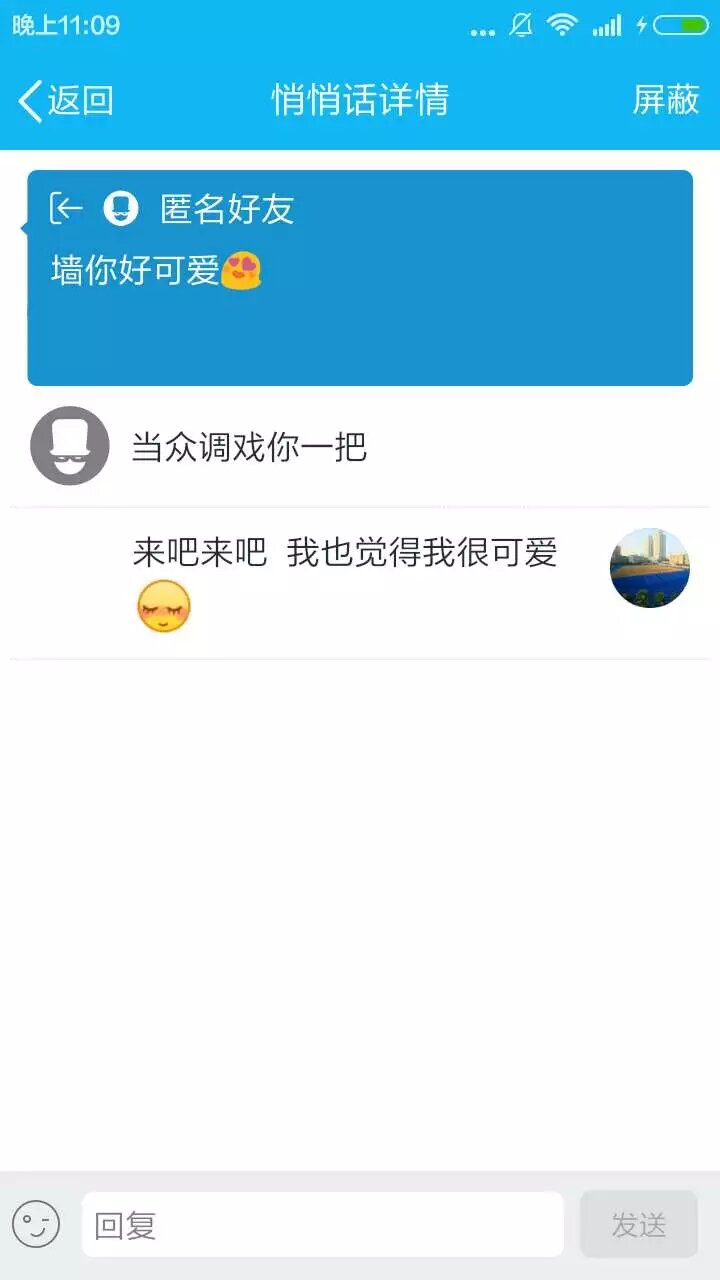
Task: Open the emoji picker smiley icon
Action: coord(36,1224)
